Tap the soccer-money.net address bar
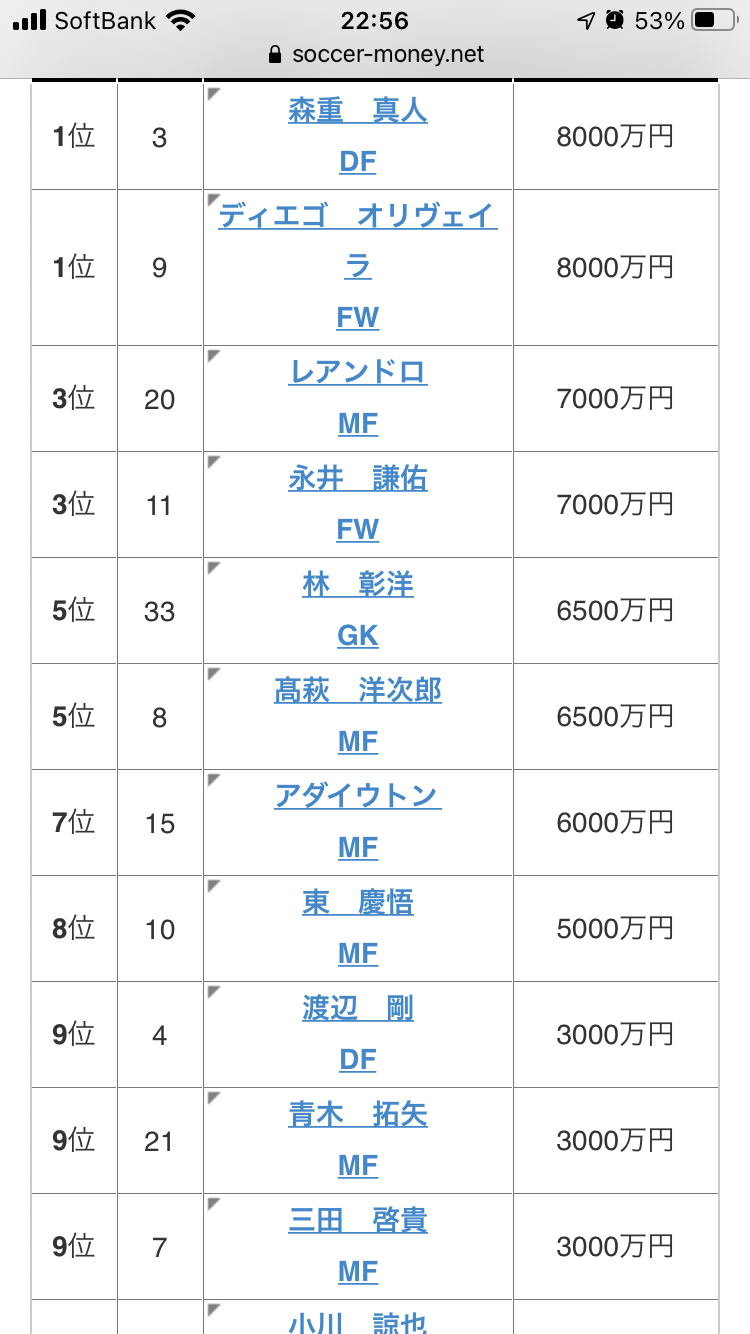This screenshot has height=1334, width=750. pos(376,54)
